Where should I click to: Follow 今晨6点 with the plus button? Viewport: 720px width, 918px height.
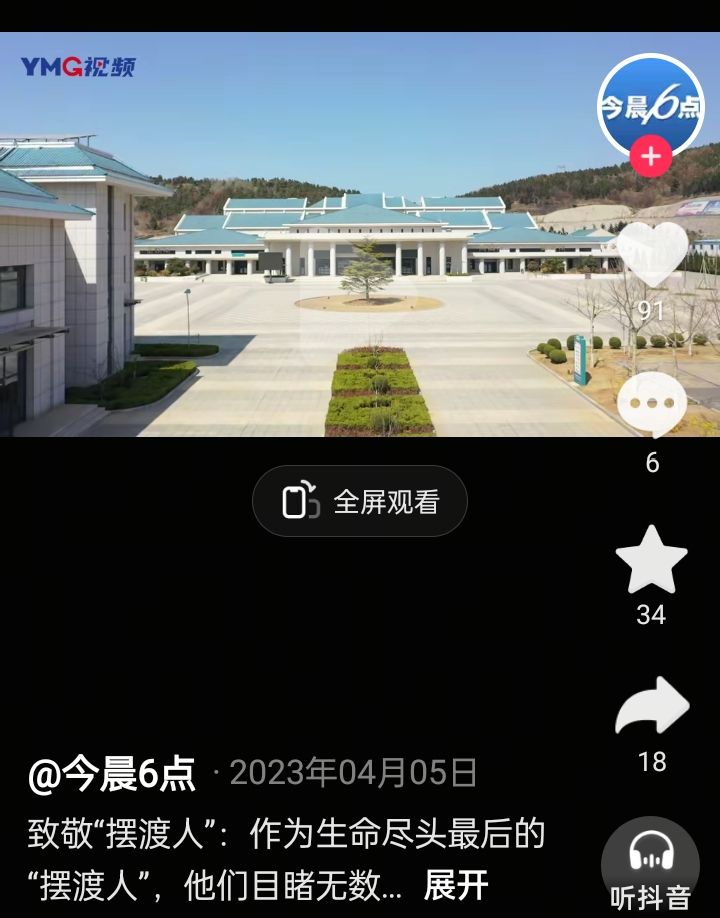(x=651, y=157)
